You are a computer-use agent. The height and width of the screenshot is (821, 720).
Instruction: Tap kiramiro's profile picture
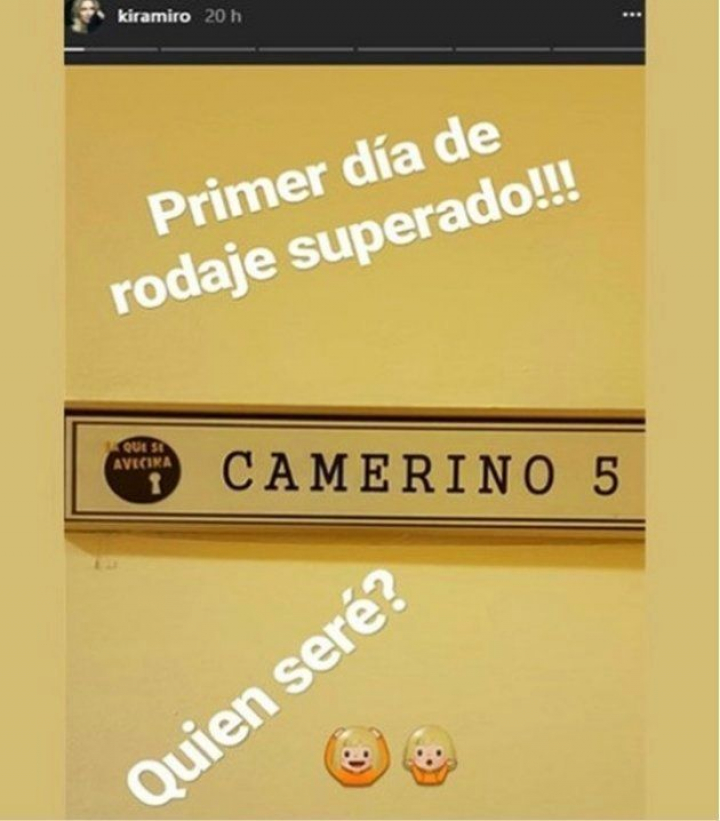[85, 18]
